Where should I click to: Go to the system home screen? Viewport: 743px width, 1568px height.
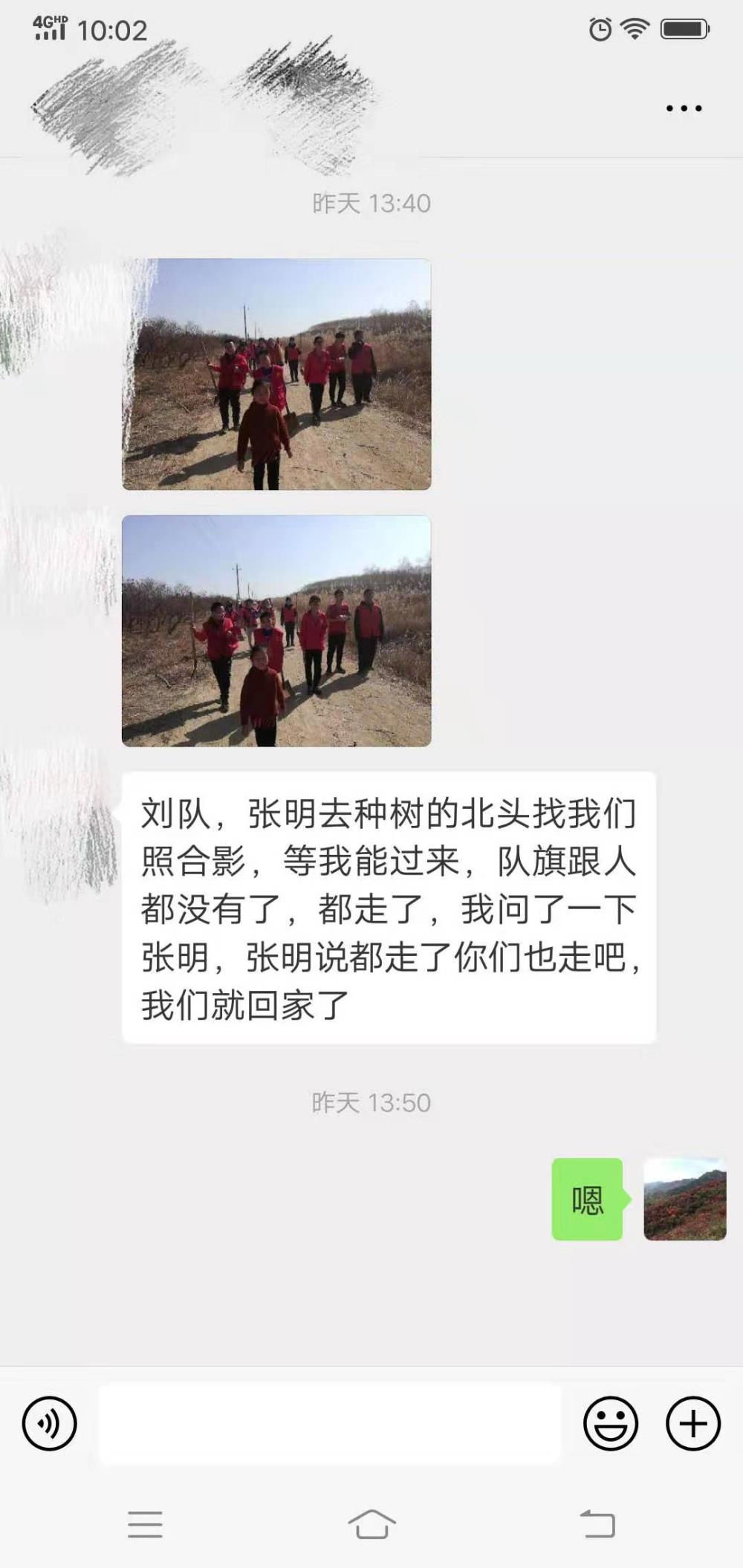tap(371, 1524)
